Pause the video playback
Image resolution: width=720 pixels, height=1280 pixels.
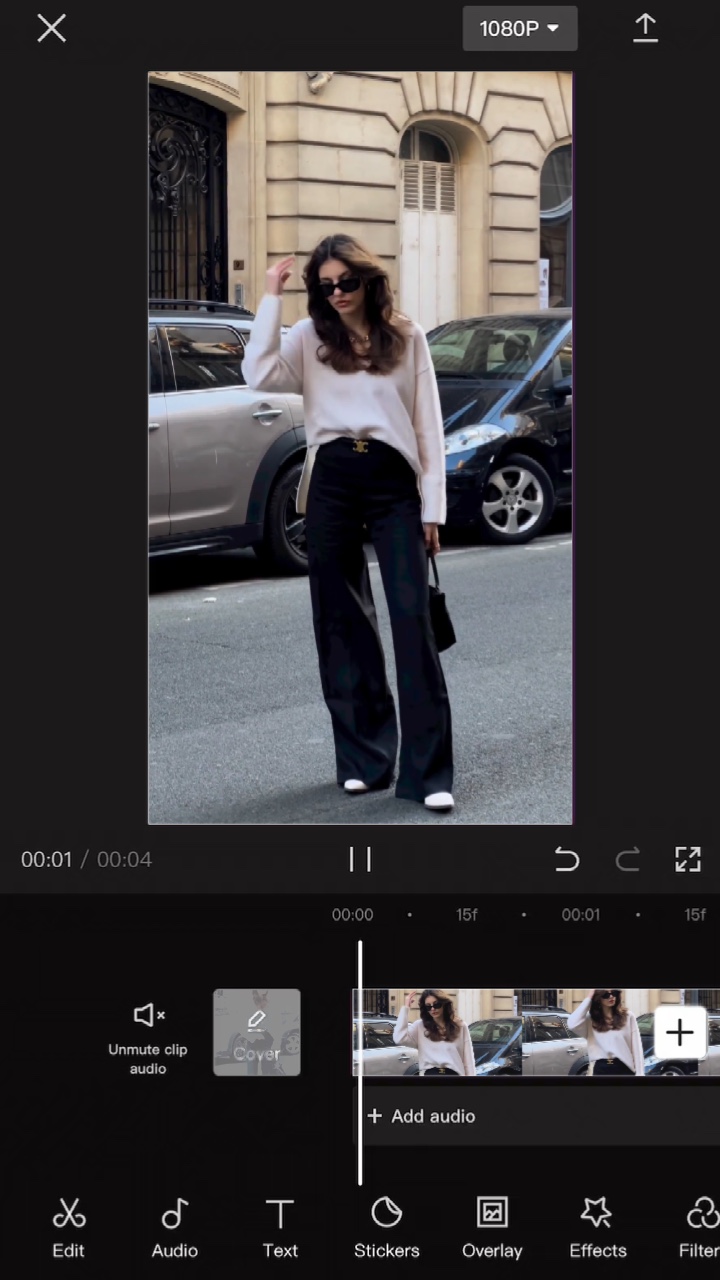point(360,859)
